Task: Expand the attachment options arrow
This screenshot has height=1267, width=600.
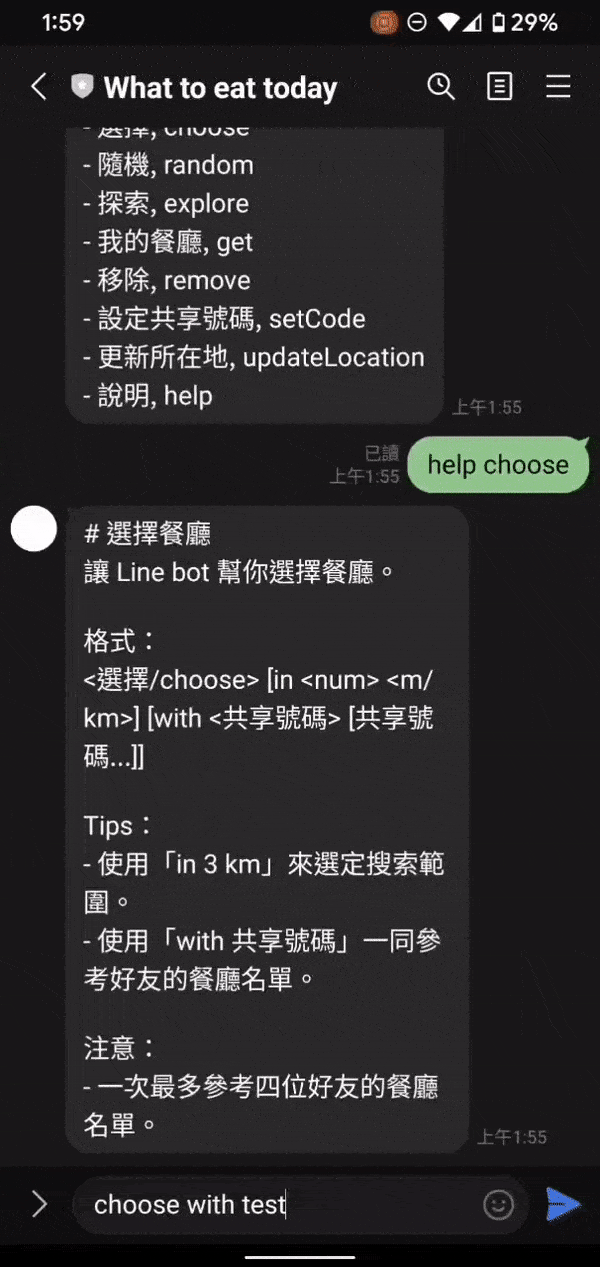Action: pos(39,1204)
